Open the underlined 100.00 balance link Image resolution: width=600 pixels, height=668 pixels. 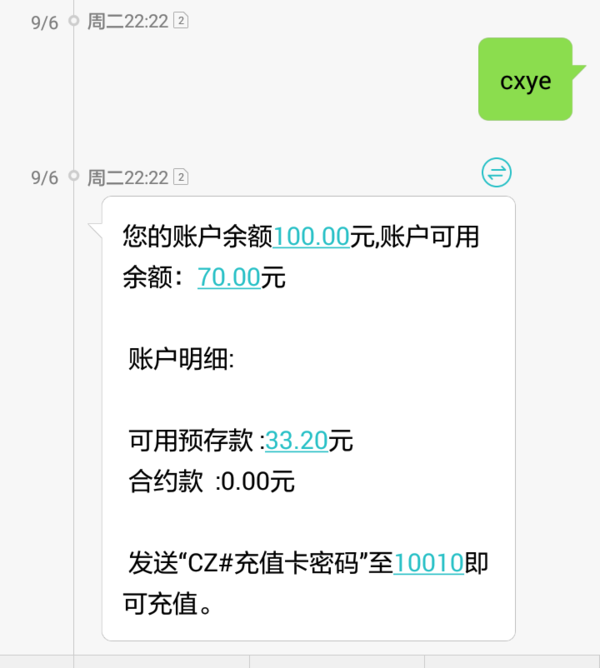pos(311,237)
